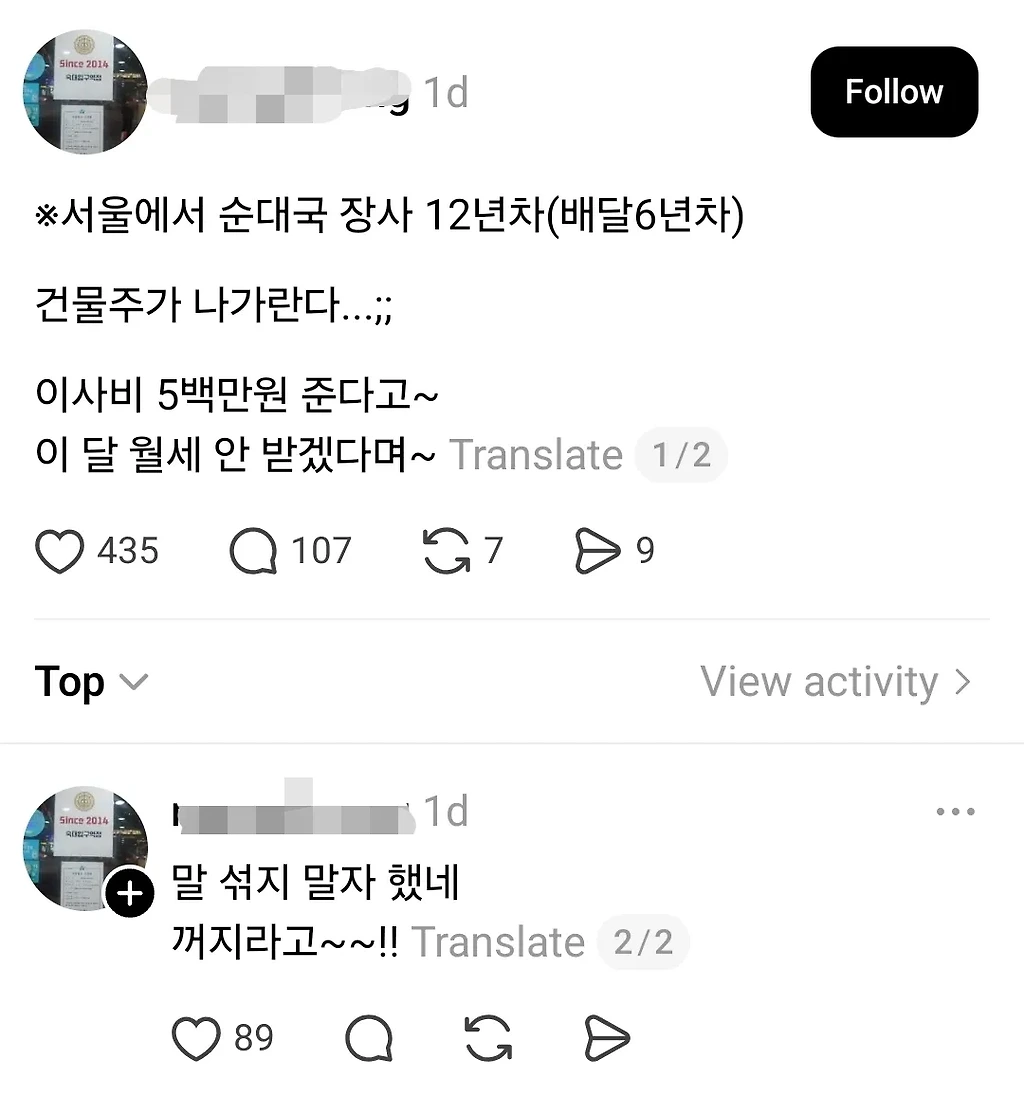Repost the main post with 7 reposts
The width and height of the screenshot is (1024, 1096).
click(x=446, y=551)
